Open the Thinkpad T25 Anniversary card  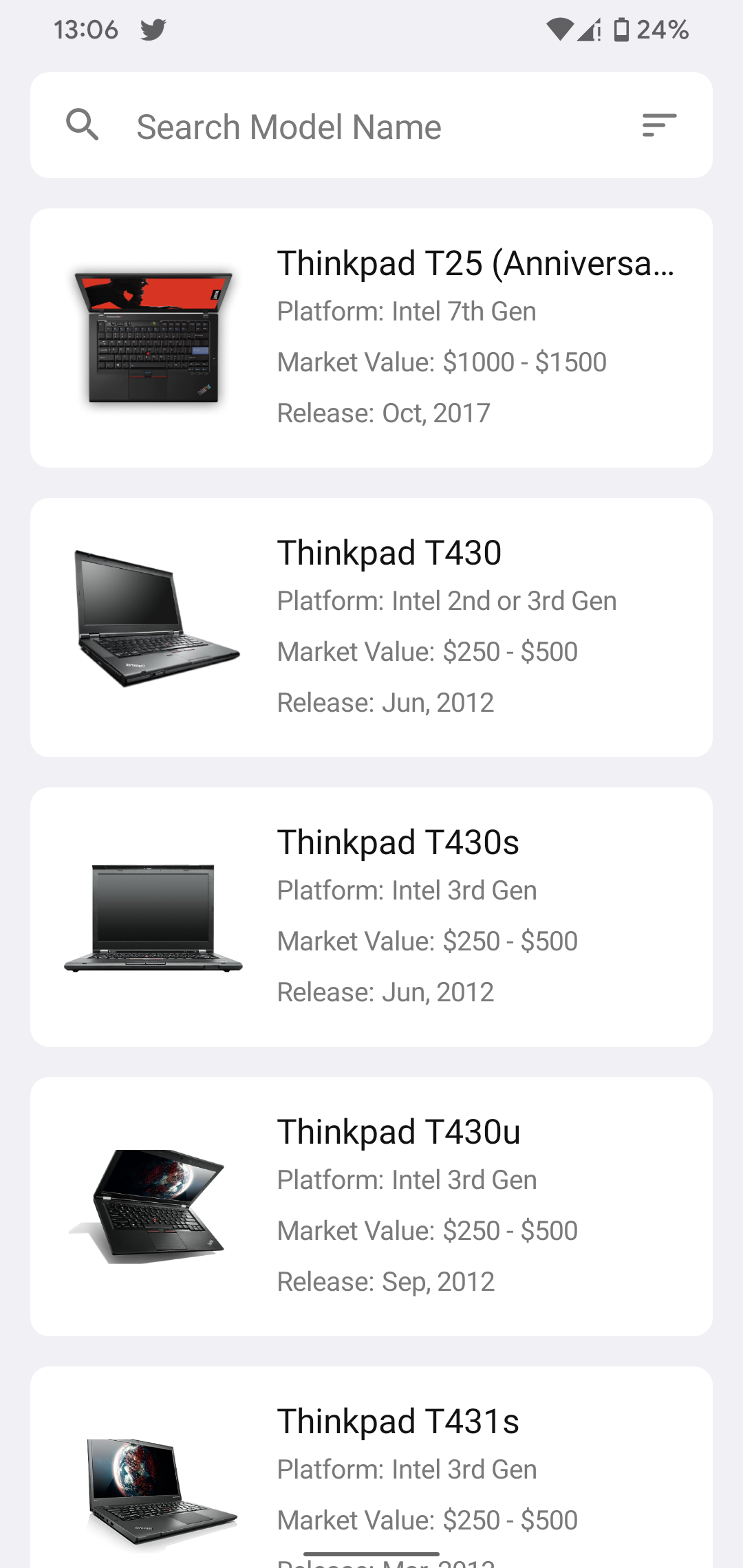371,338
